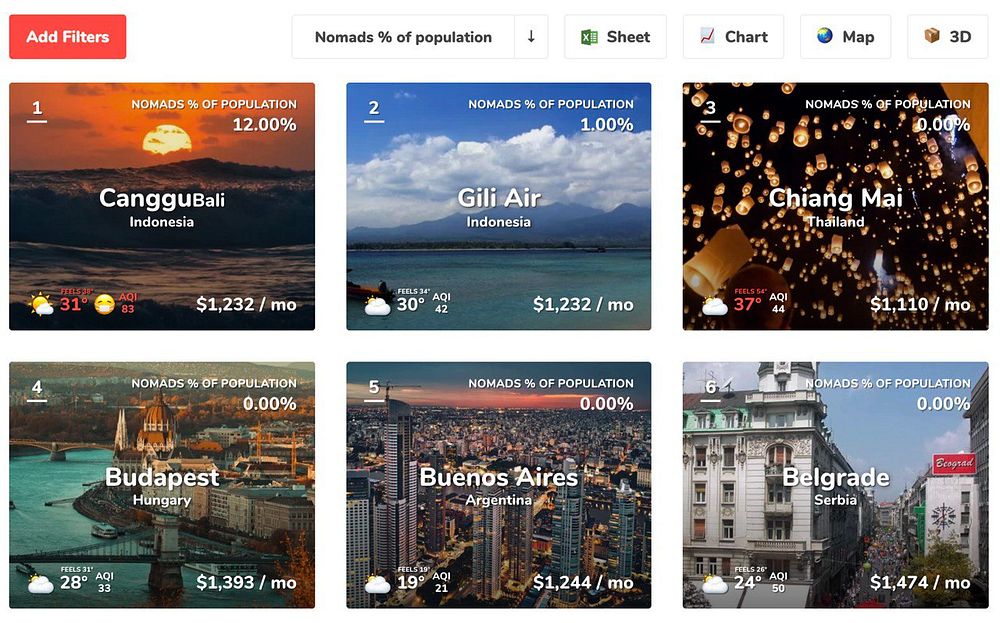The image size is (1000, 623).
Task: Switch to the Chart view
Action: (733, 37)
